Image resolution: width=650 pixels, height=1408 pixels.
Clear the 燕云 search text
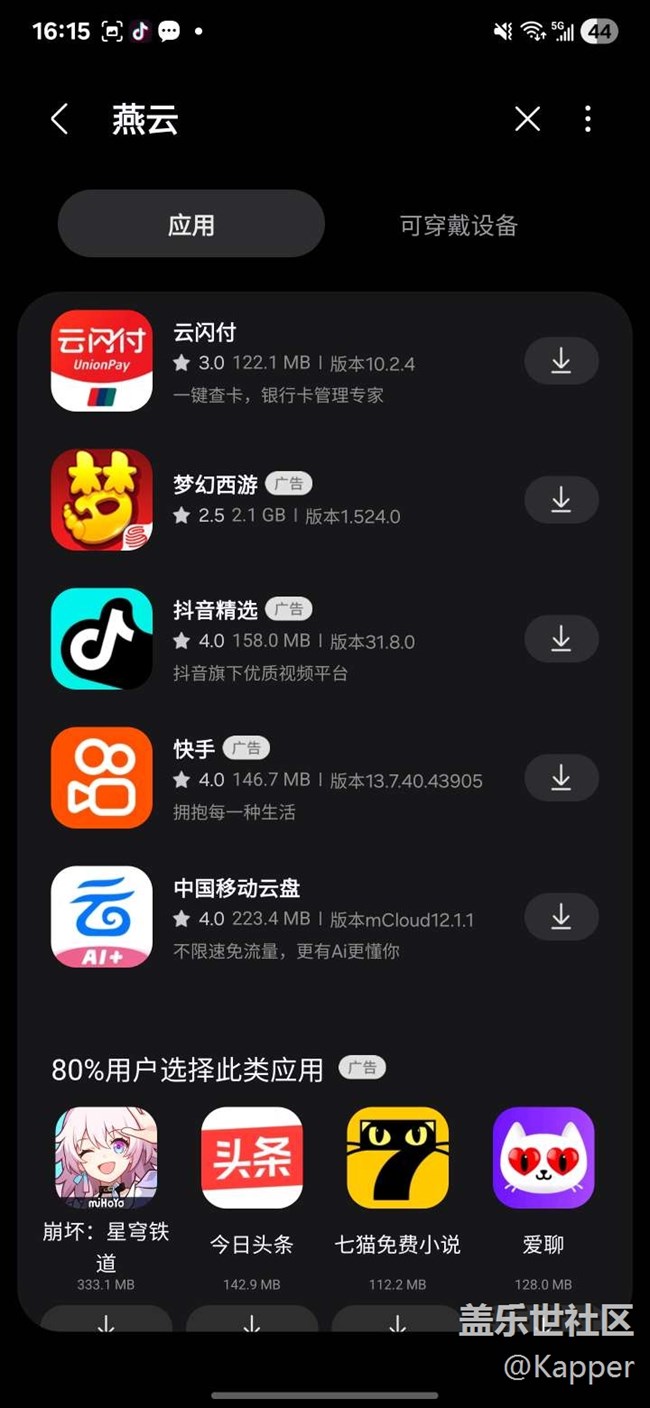tap(527, 120)
